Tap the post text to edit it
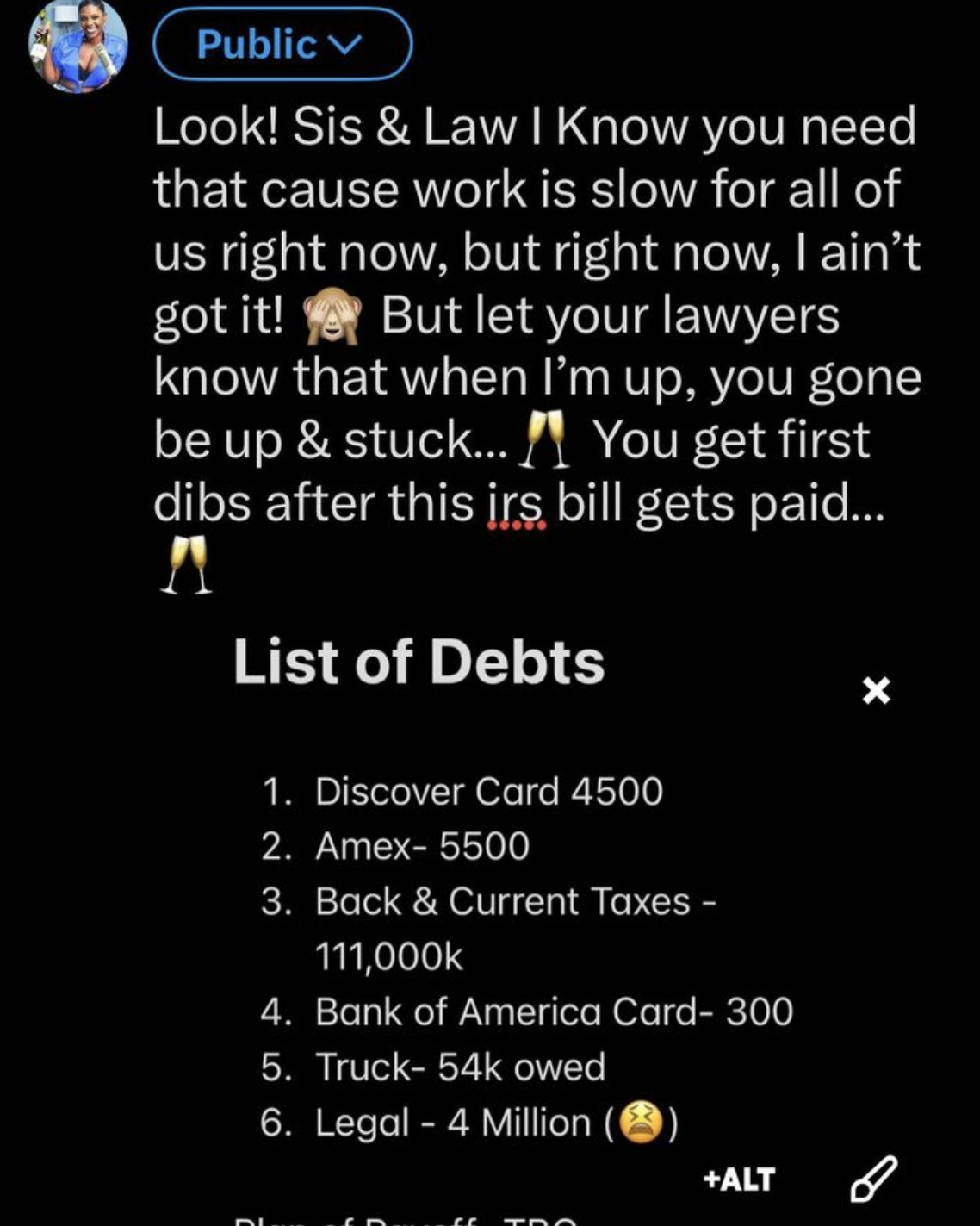Viewport: 980px width, 1226px height. pyautogui.click(x=534, y=314)
